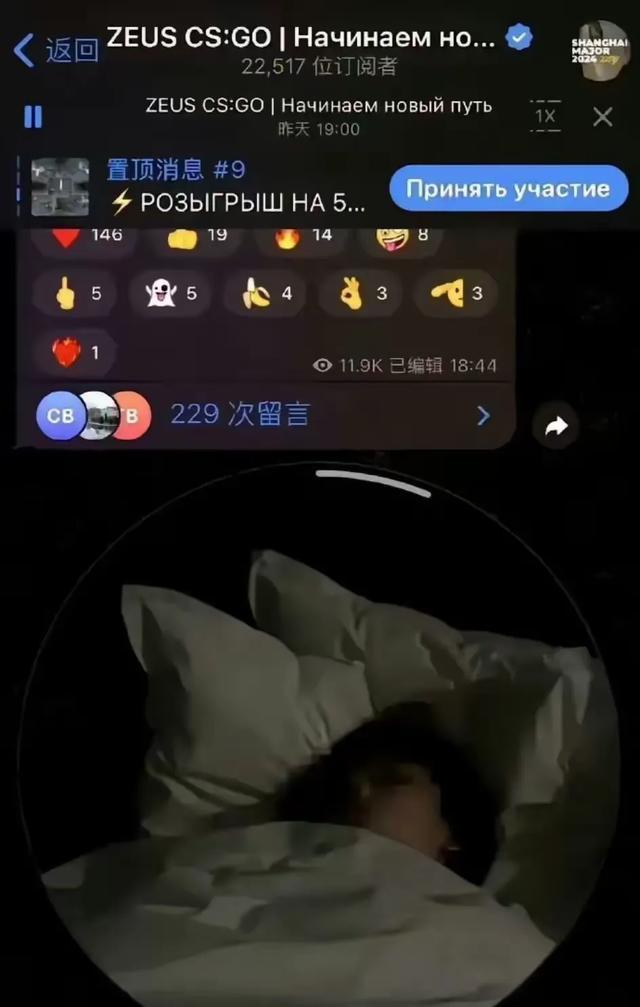This screenshot has height=1007, width=640.
Task: React with the banana emoji
Action: tap(266, 294)
